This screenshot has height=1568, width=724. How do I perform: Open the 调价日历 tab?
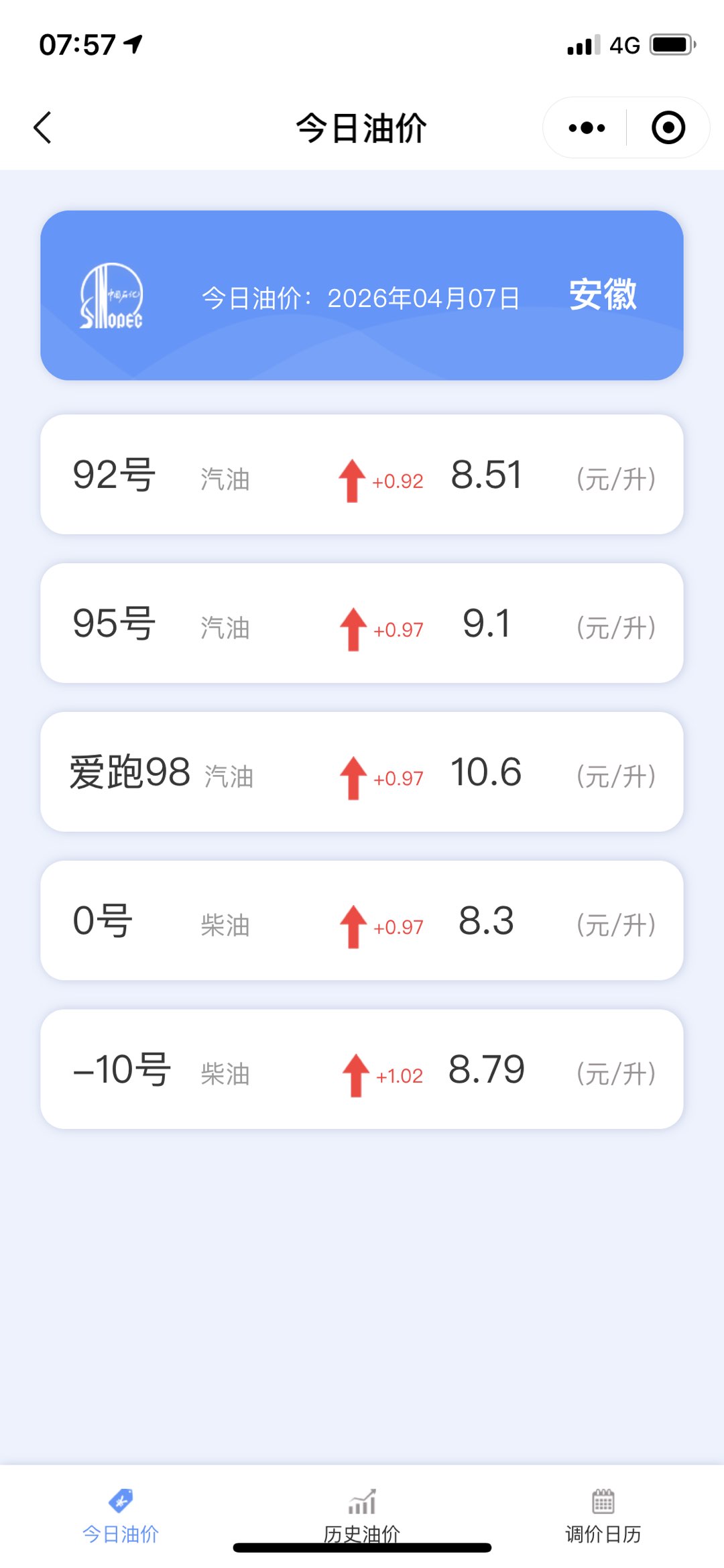[603, 1515]
